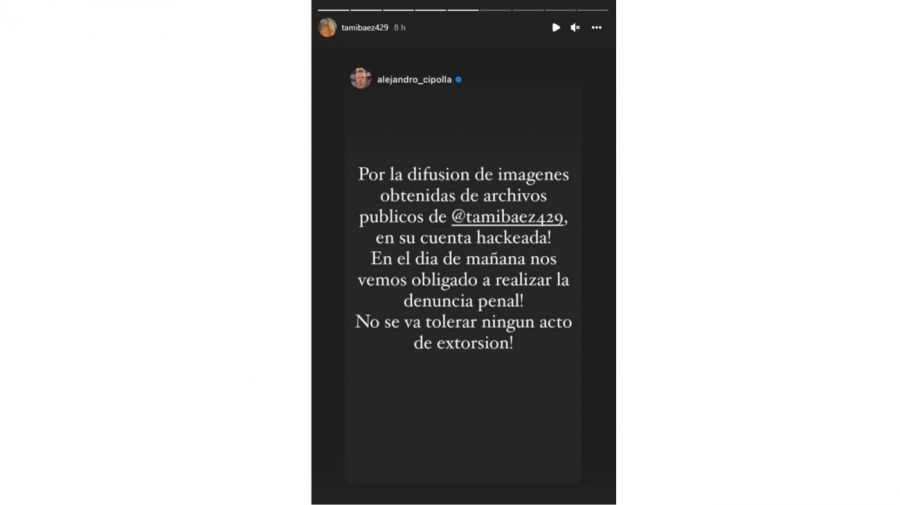
Task: Open tamibaez429's profile picture
Action: coord(327,28)
